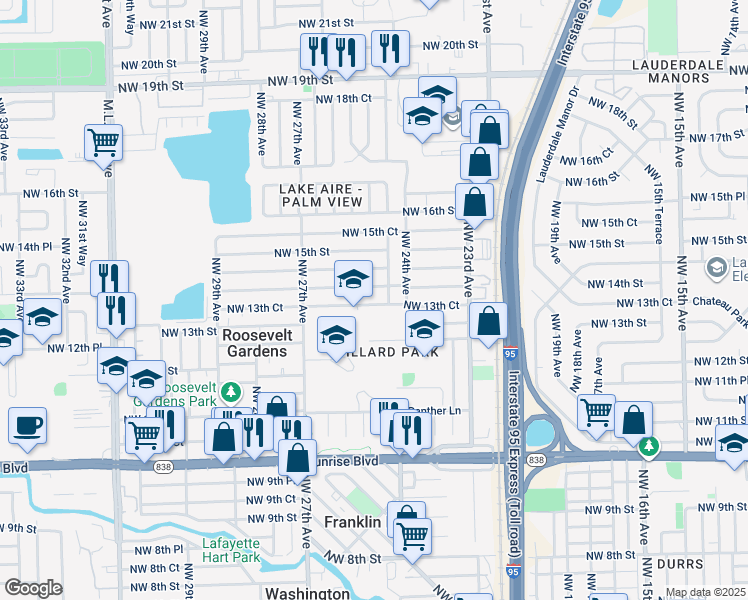Open the shopping cart marker near NW 18th Ave

(596, 415)
